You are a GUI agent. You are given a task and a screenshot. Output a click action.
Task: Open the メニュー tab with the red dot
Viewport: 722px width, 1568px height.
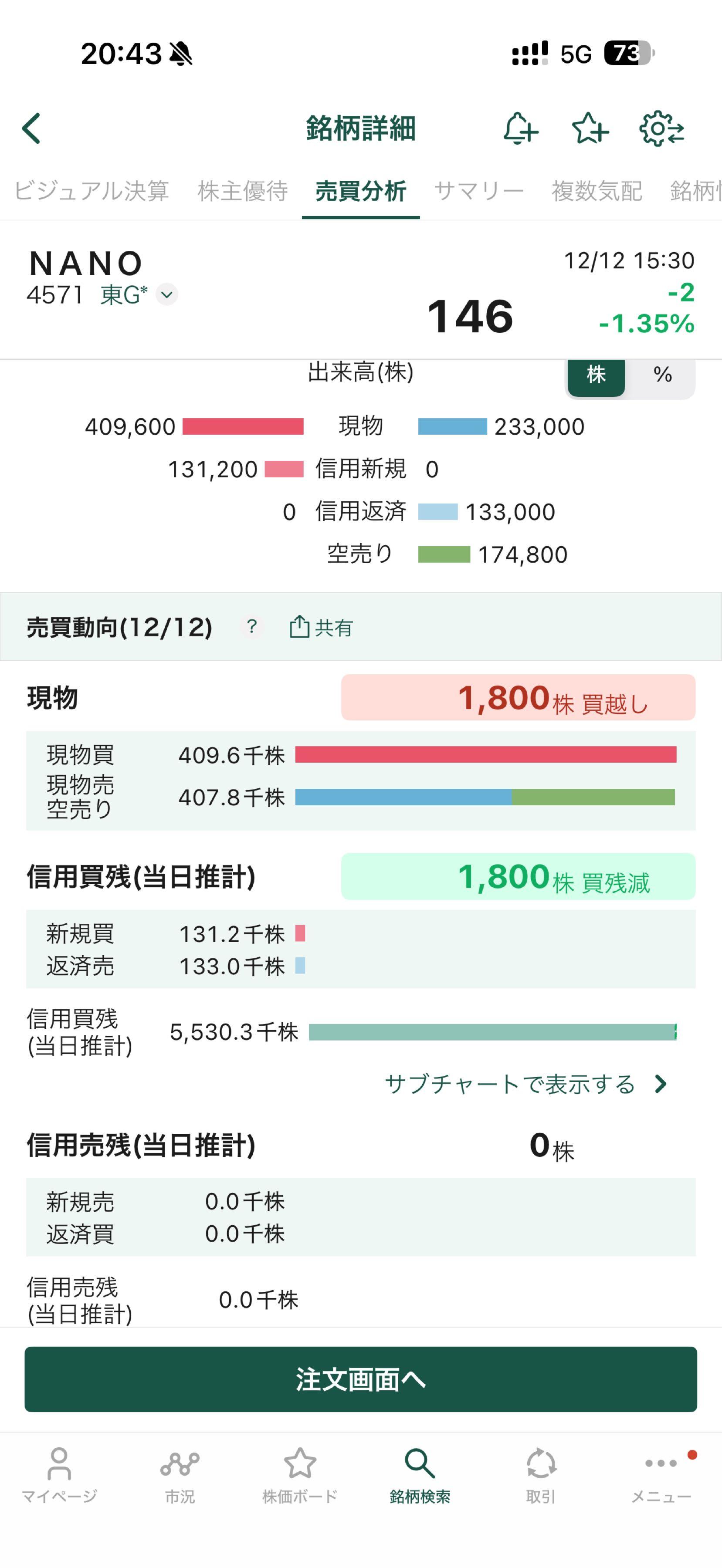point(661,1475)
